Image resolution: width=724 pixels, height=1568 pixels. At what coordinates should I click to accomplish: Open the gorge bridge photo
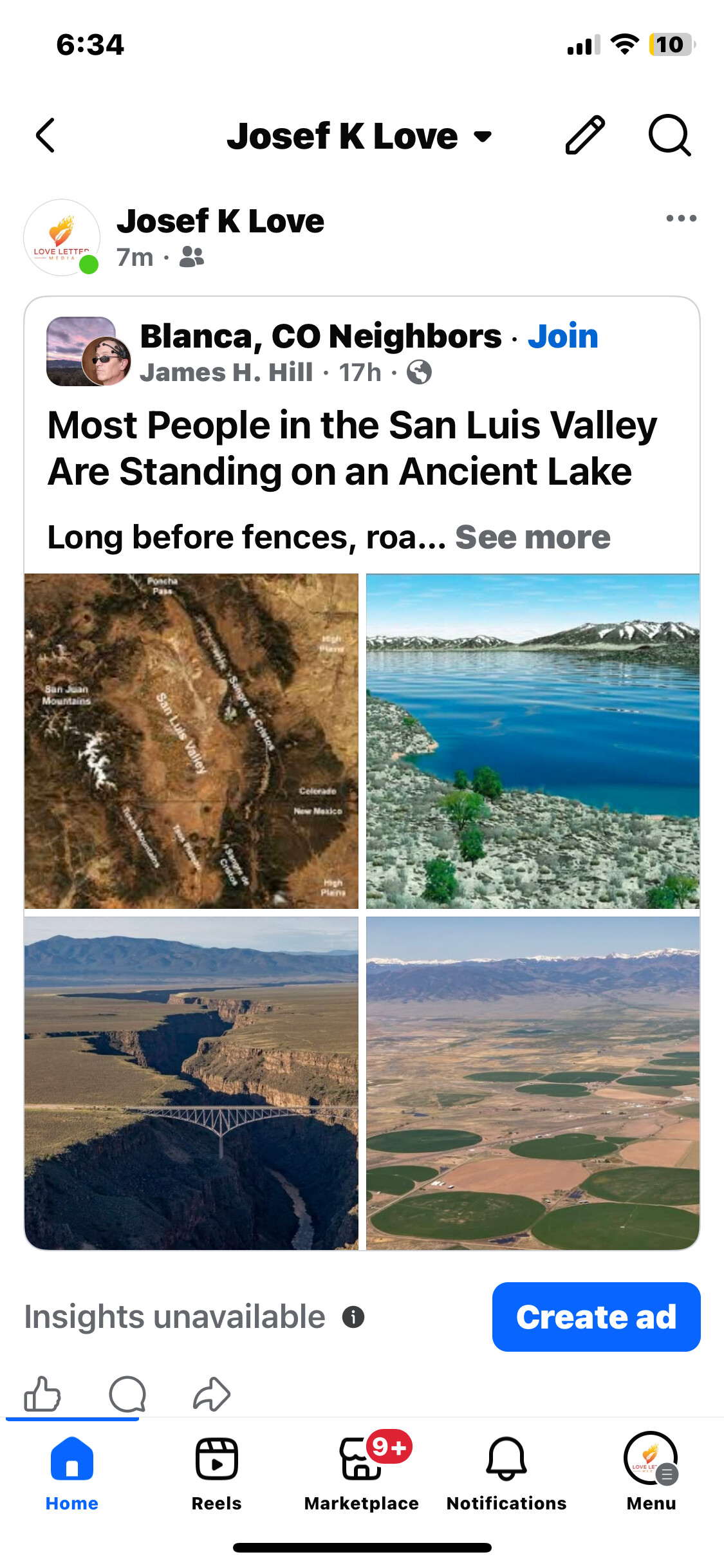pyautogui.click(x=191, y=1083)
